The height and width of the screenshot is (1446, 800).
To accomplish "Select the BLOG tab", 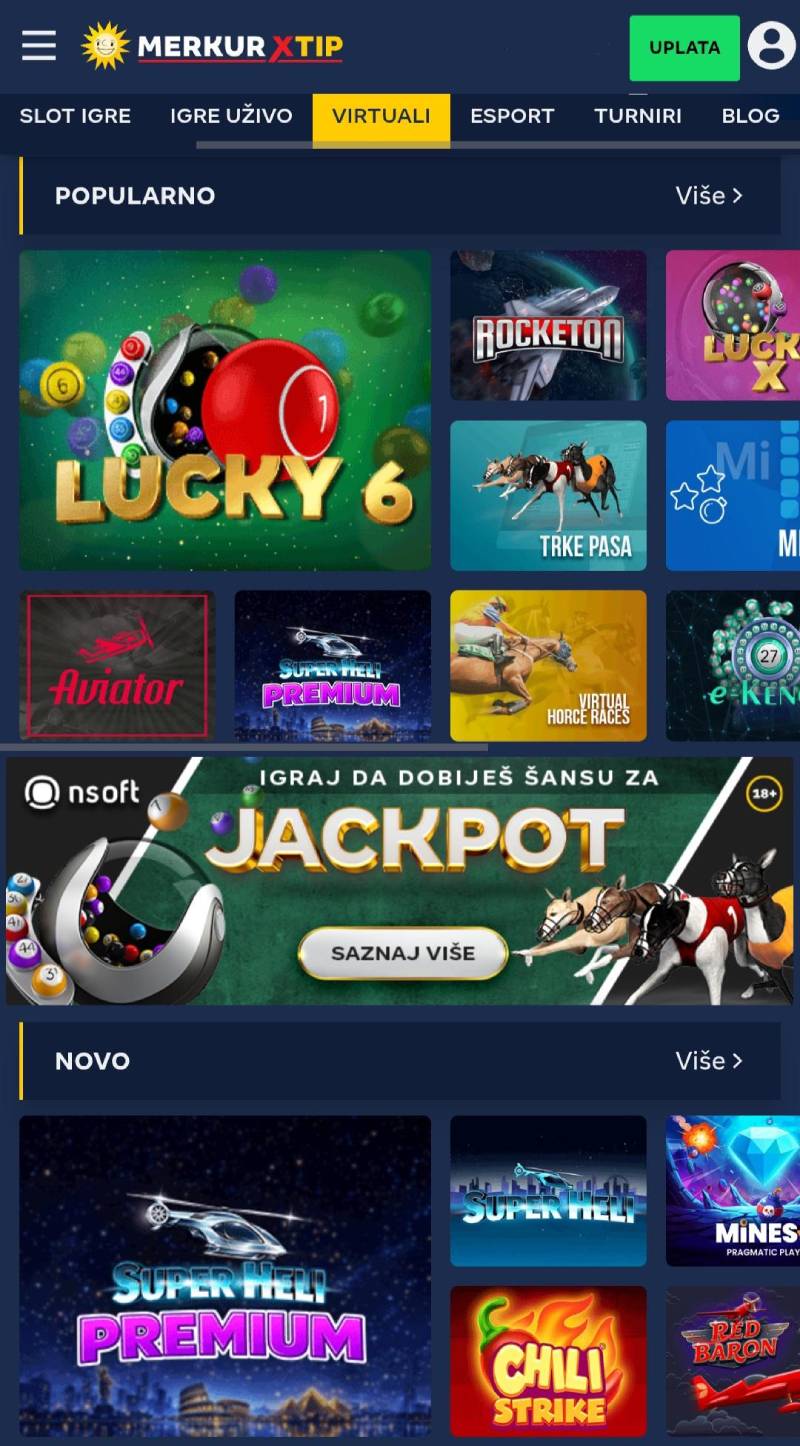I will pyautogui.click(x=750, y=116).
